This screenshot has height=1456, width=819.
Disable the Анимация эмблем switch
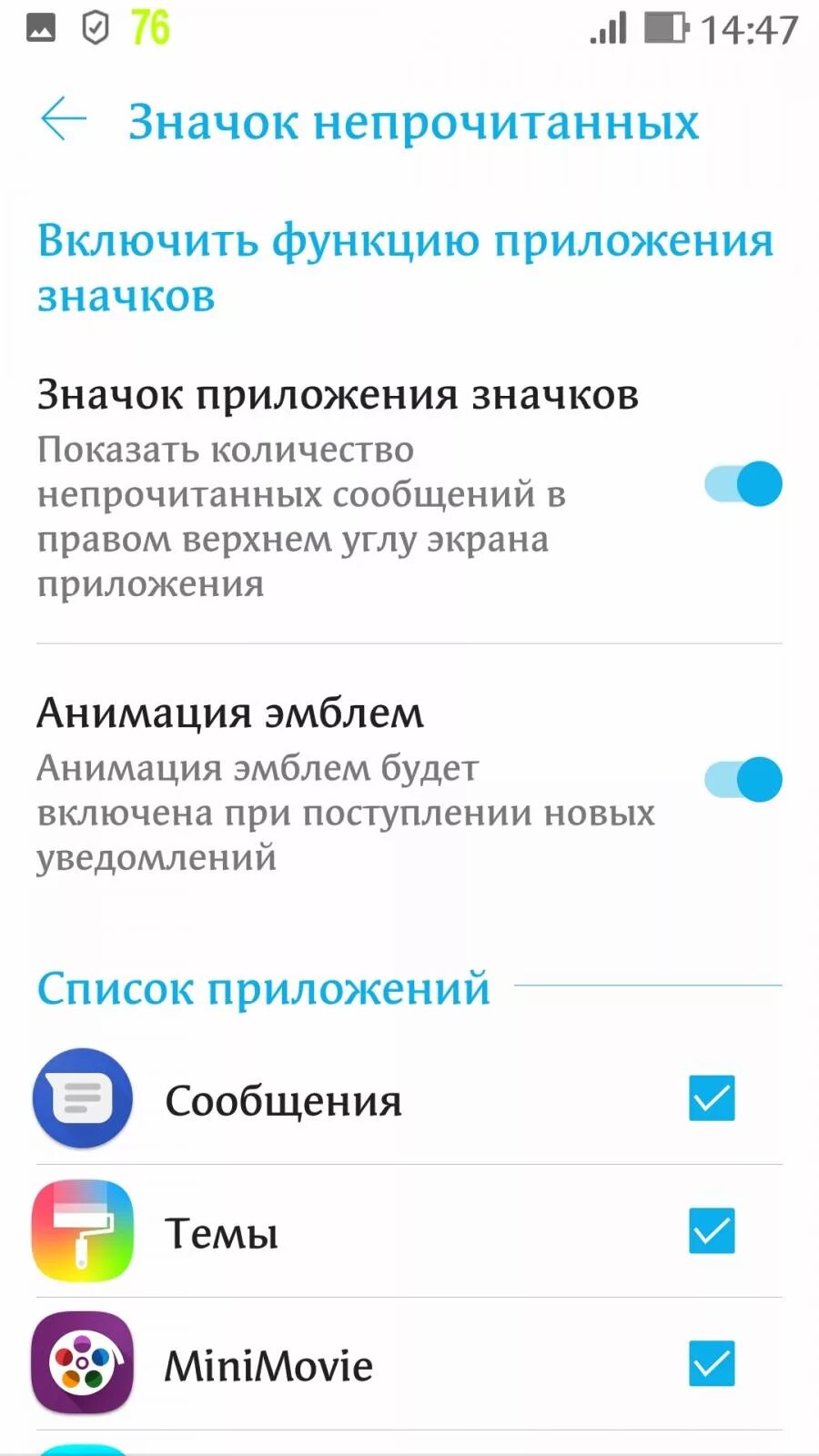743,779
